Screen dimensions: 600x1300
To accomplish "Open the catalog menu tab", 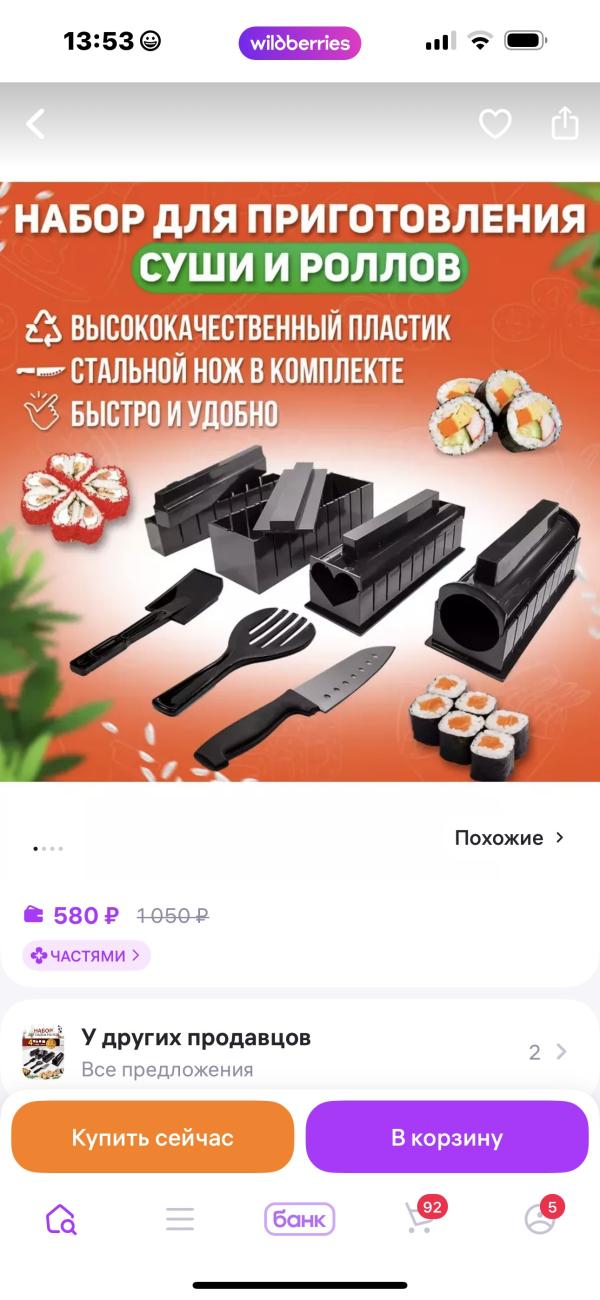I will [180, 1219].
